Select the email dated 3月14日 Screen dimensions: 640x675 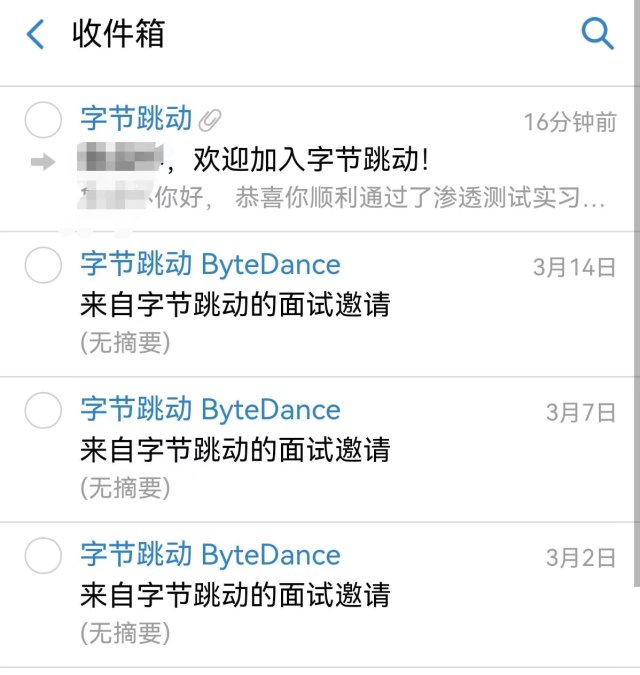pyautogui.click(x=43, y=266)
